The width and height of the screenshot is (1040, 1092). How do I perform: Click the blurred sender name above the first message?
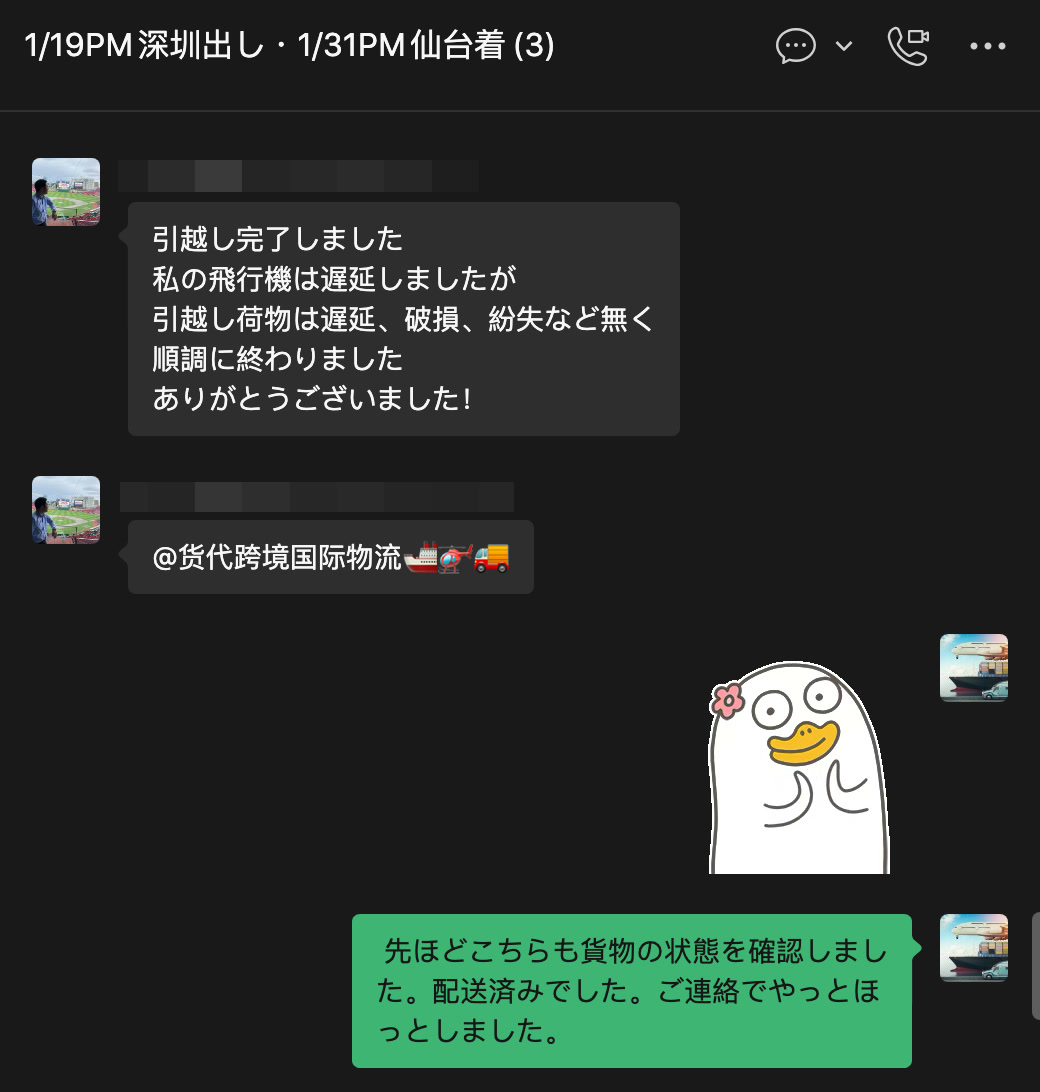(300, 175)
